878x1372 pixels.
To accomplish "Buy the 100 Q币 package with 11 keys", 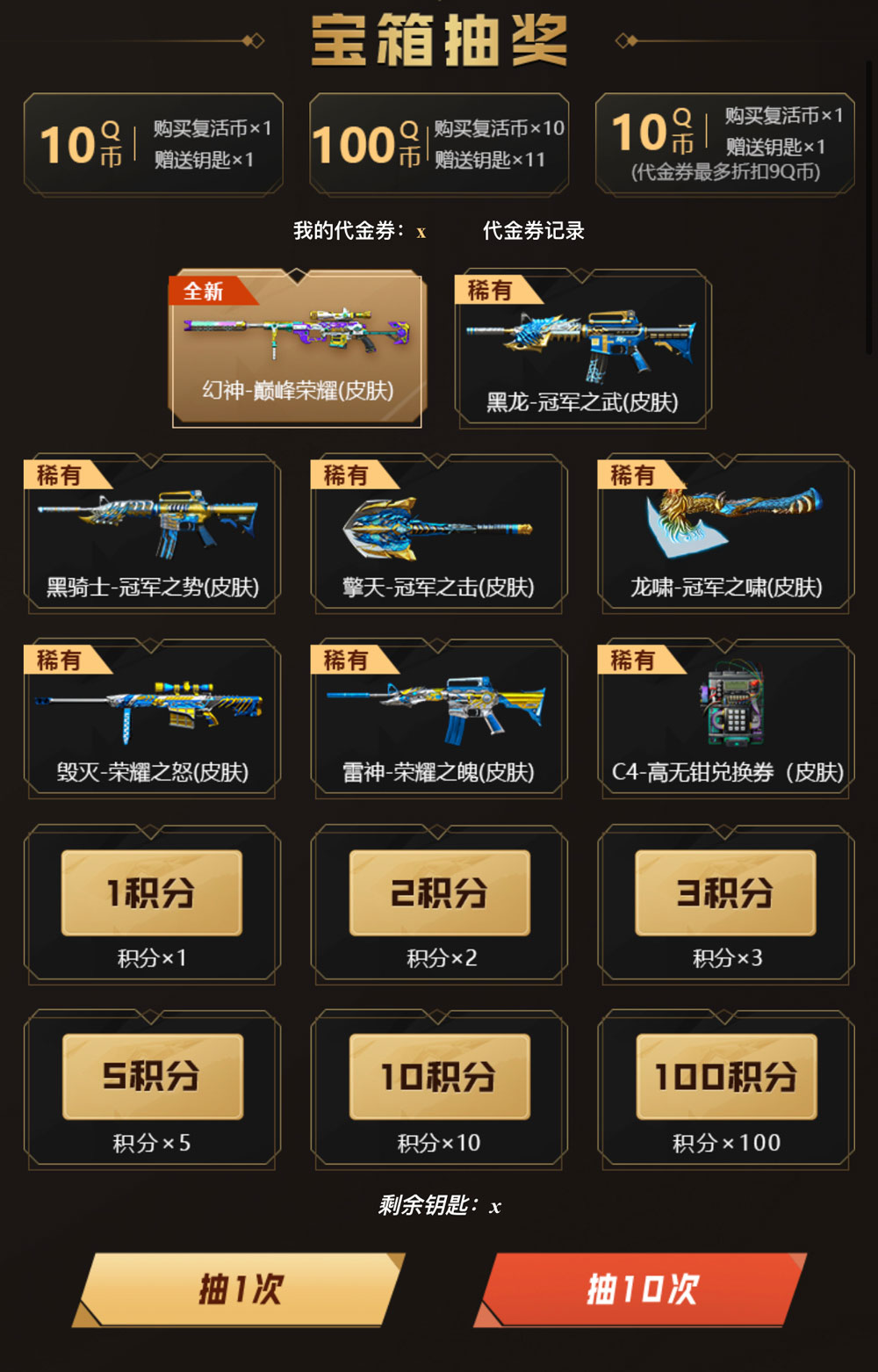I will point(439,144).
